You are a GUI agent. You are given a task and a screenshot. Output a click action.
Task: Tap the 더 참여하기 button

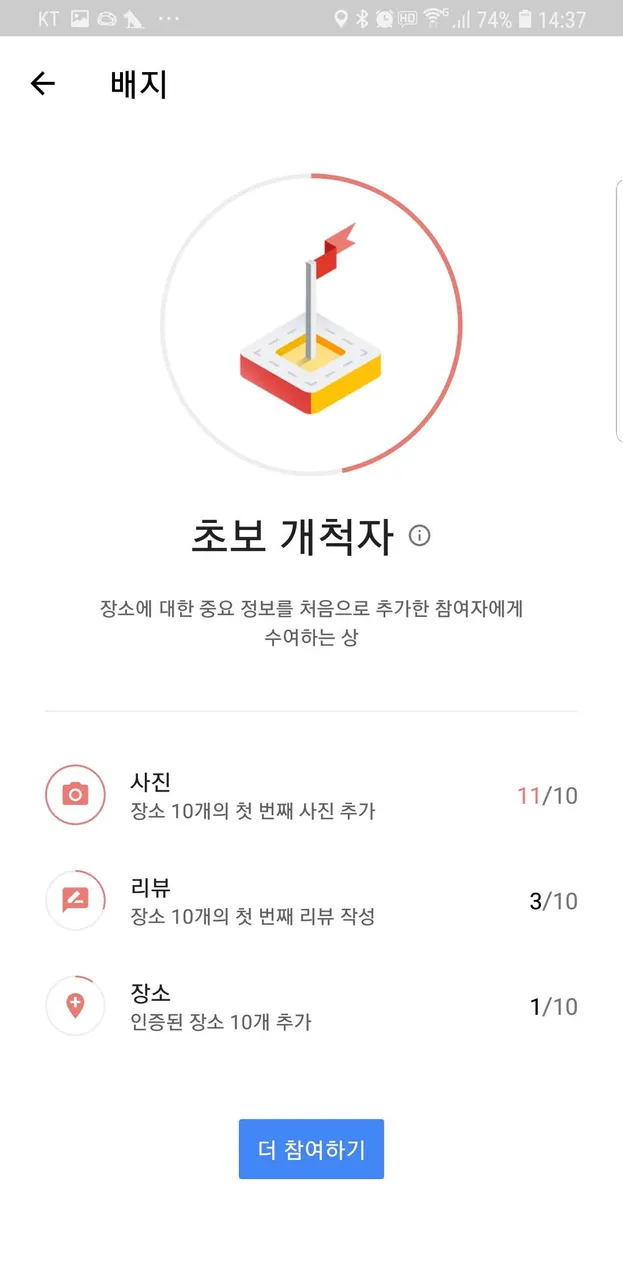[311, 1149]
